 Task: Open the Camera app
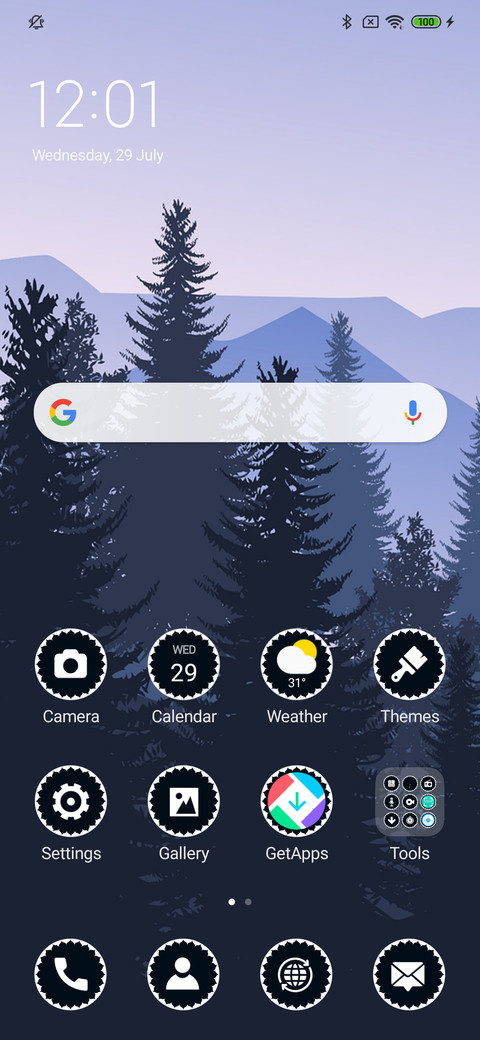[71, 665]
